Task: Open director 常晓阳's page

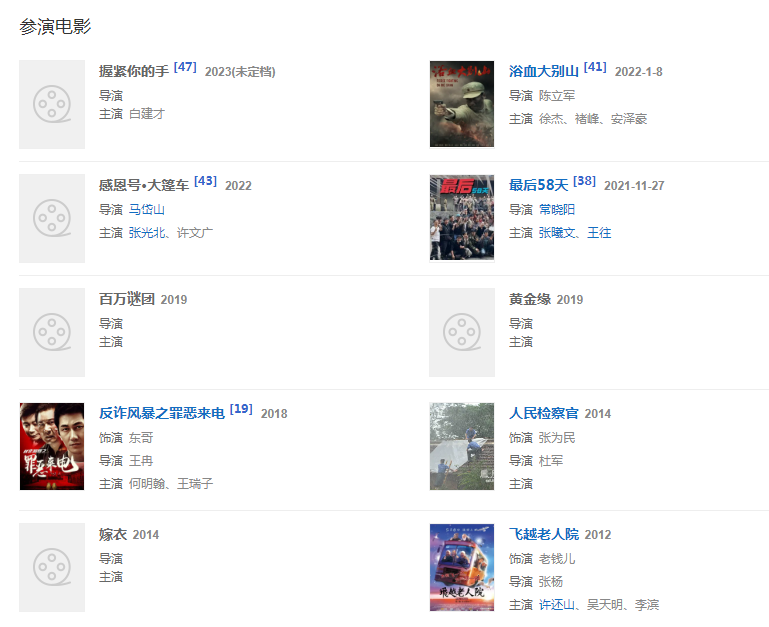Action: point(557,210)
